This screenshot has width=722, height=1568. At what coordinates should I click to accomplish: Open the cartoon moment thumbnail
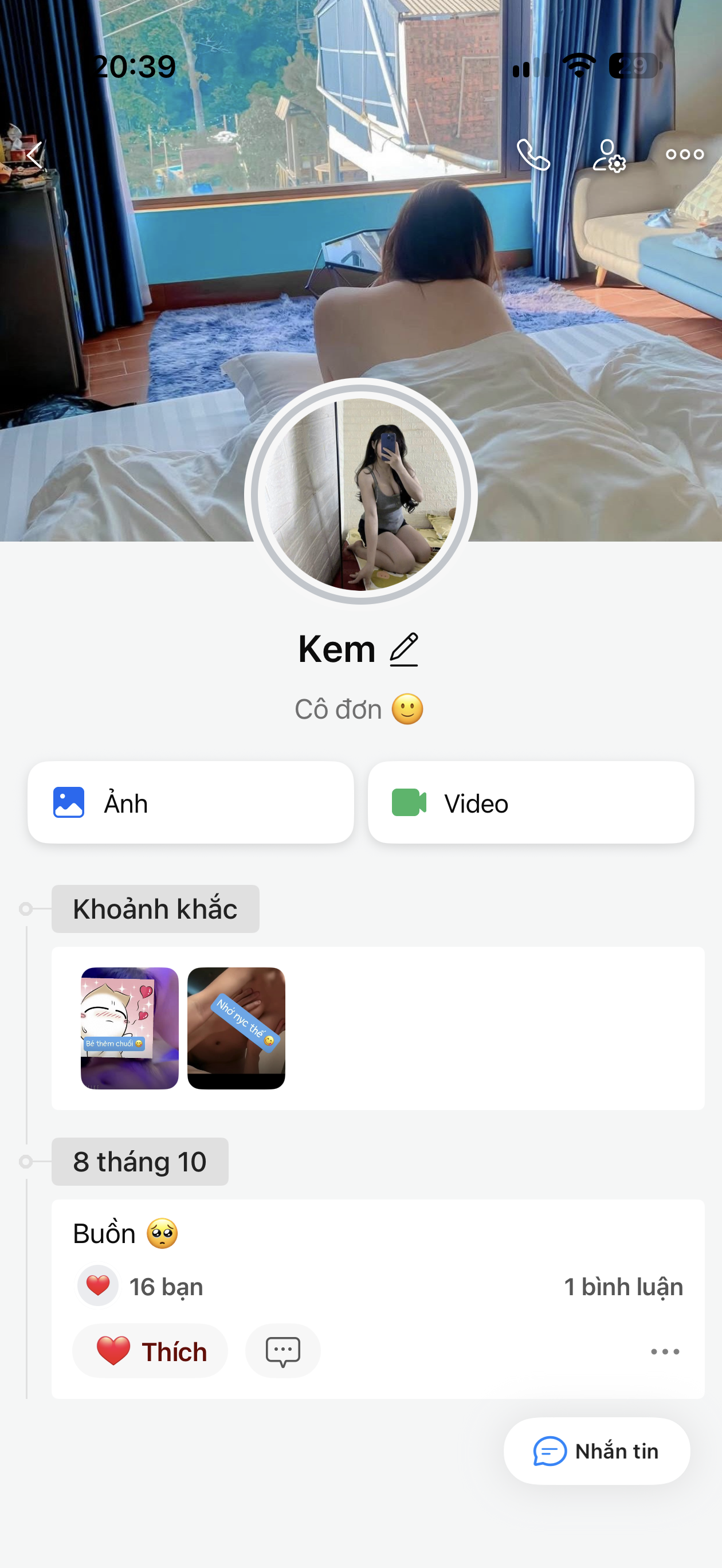[x=130, y=1028]
